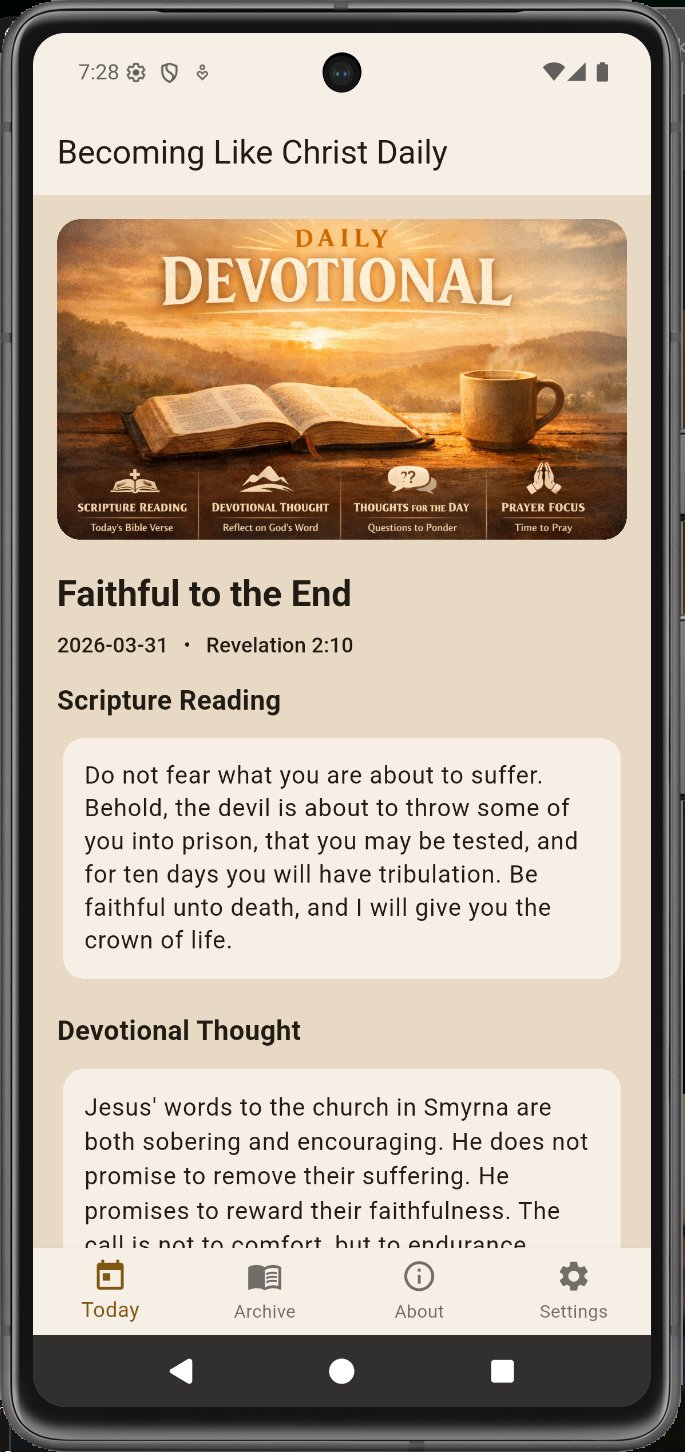Go to the About tab

click(x=418, y=1290)
